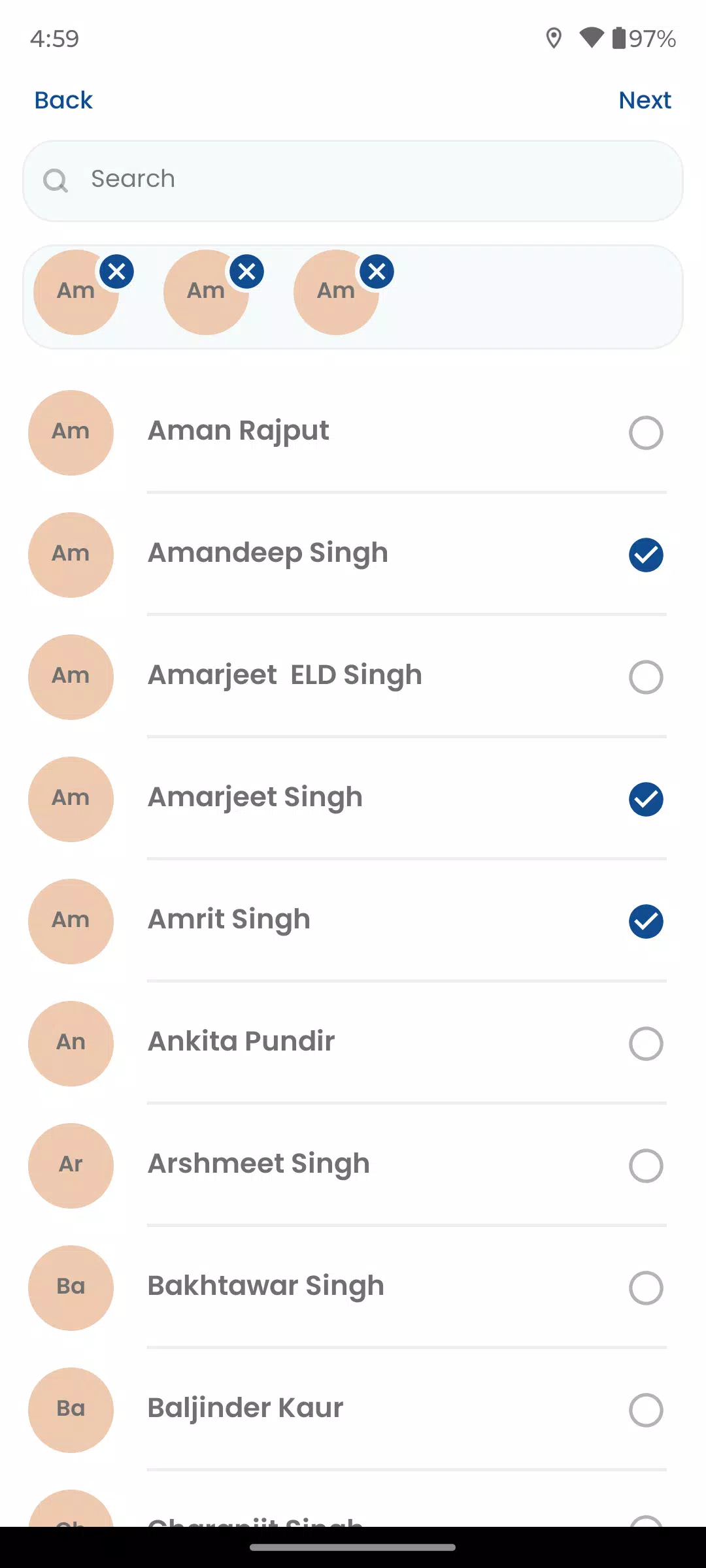The width and height of the screenshot is (706, 1568).
Task: Select Amarjeet ELD Singh
Action: tap(646, 677)
